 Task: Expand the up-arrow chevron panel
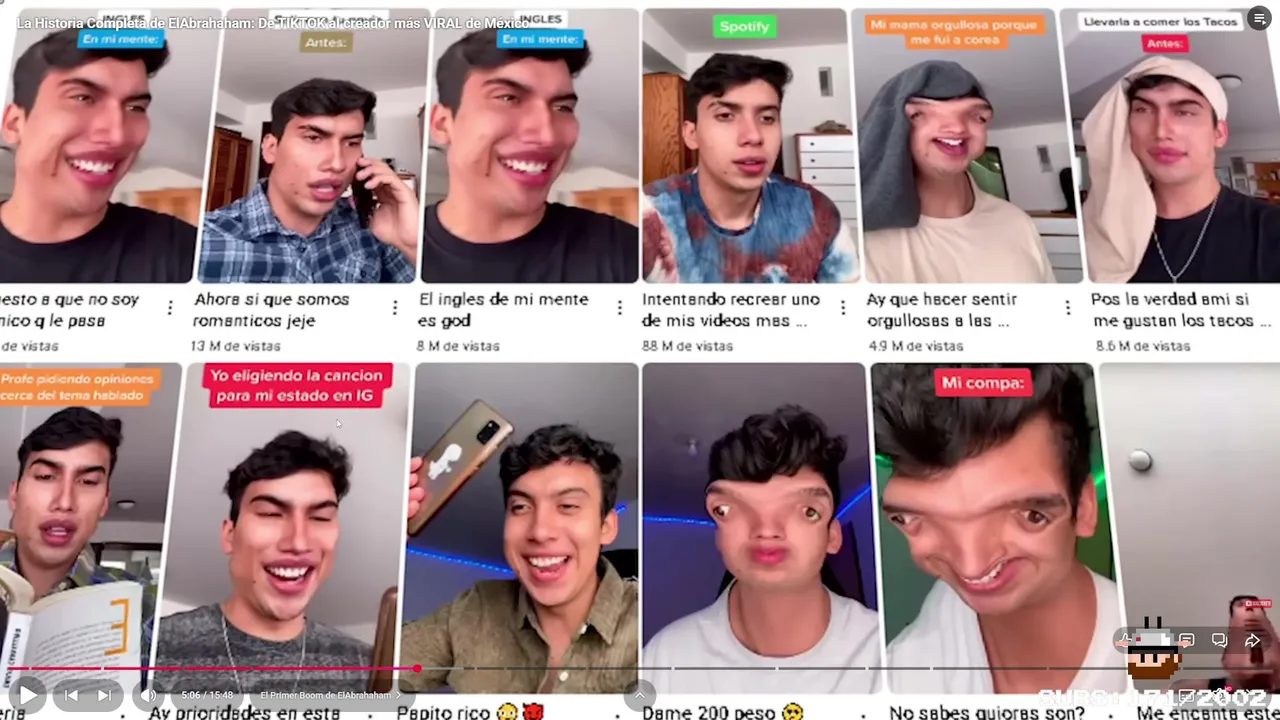(x=639, y=695)
